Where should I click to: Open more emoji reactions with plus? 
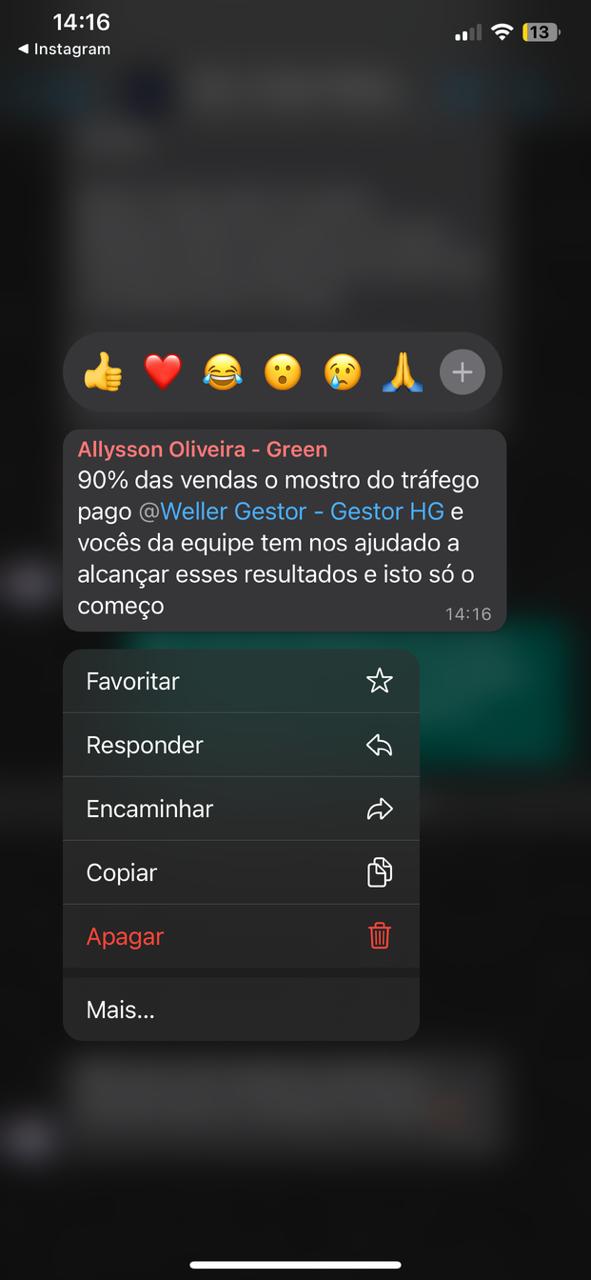point(462,373)
